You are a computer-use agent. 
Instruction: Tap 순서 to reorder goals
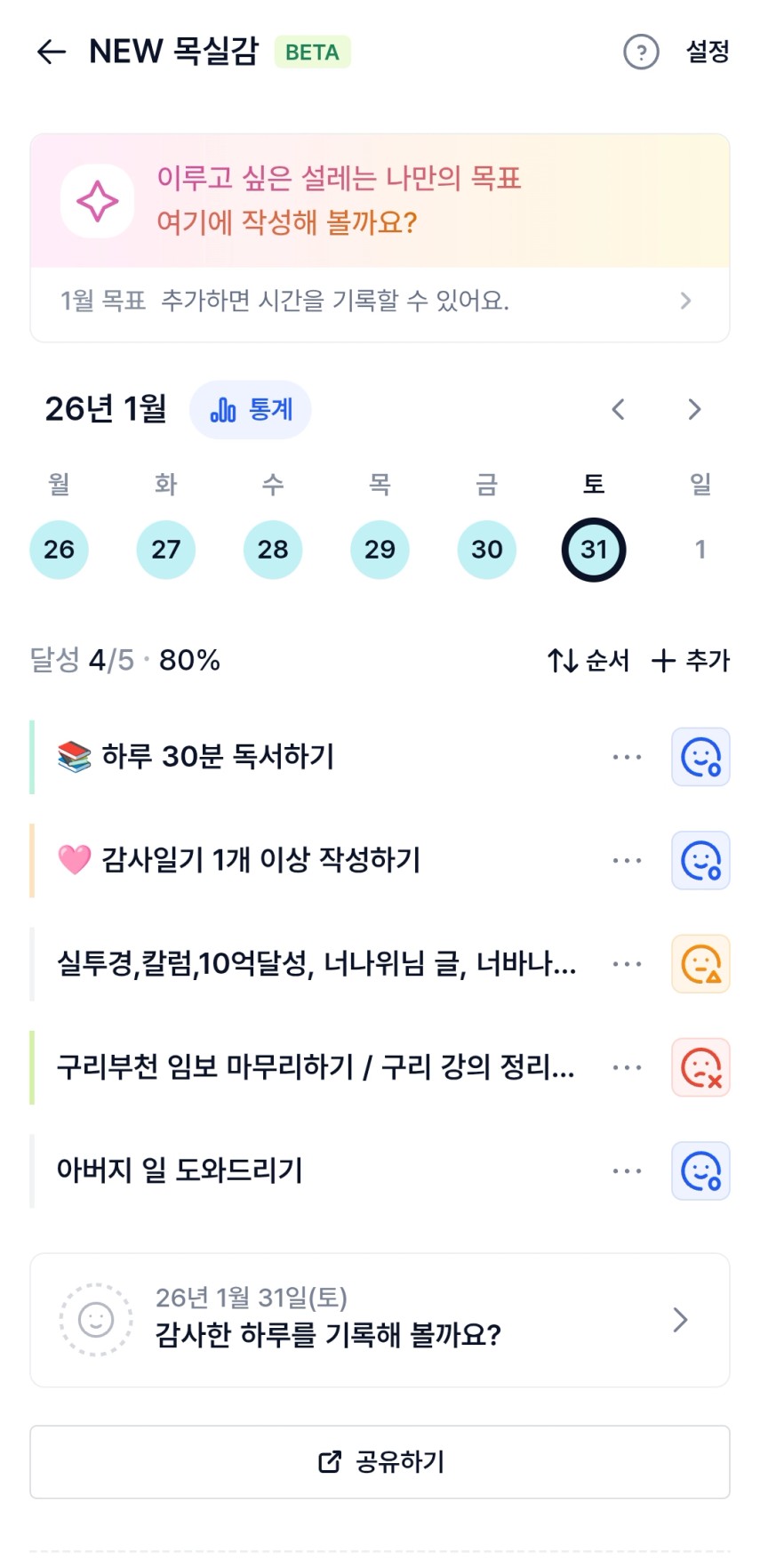click(588, 661)
